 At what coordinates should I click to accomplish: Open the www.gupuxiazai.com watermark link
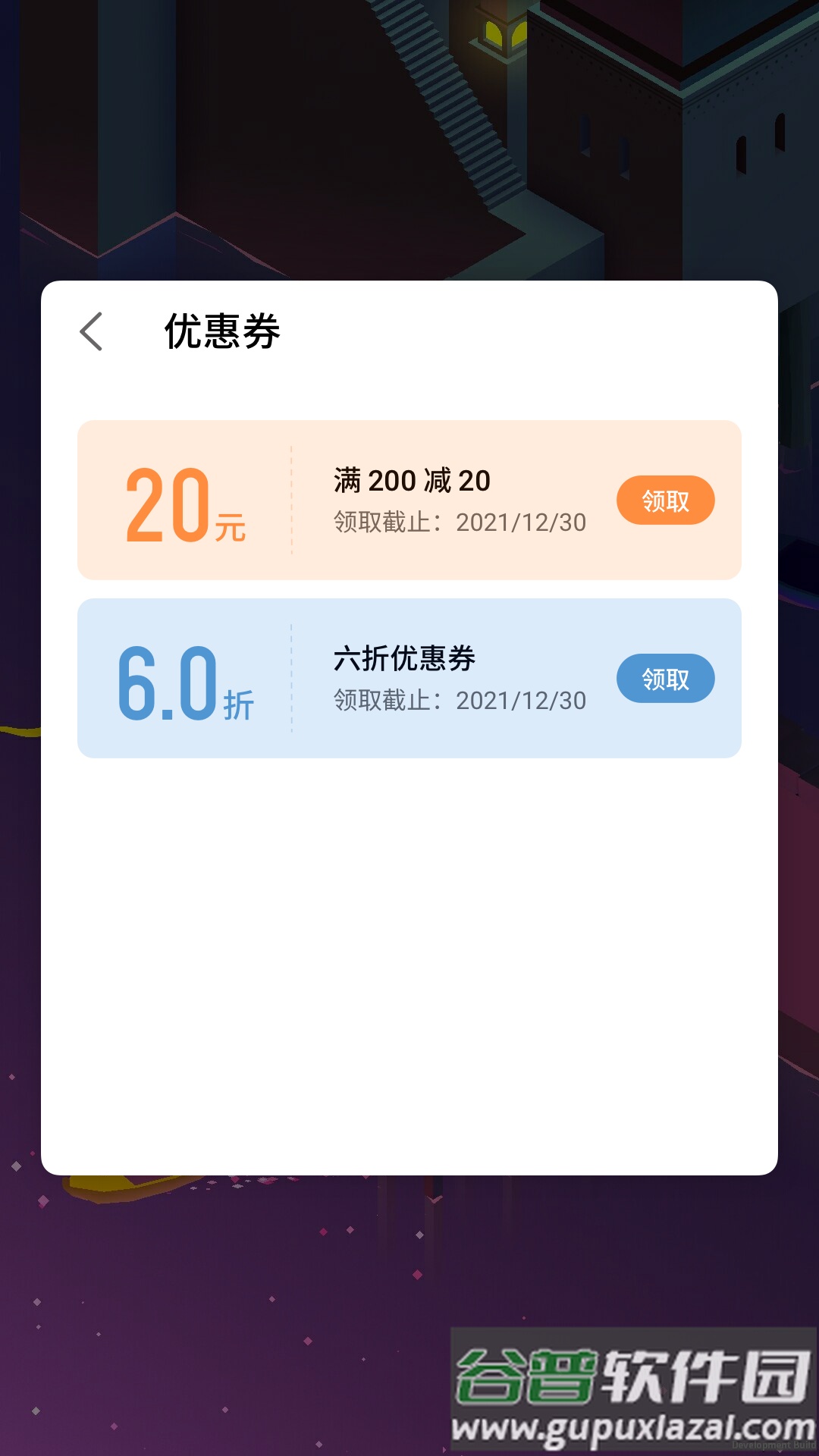(x=628, y=1423)
